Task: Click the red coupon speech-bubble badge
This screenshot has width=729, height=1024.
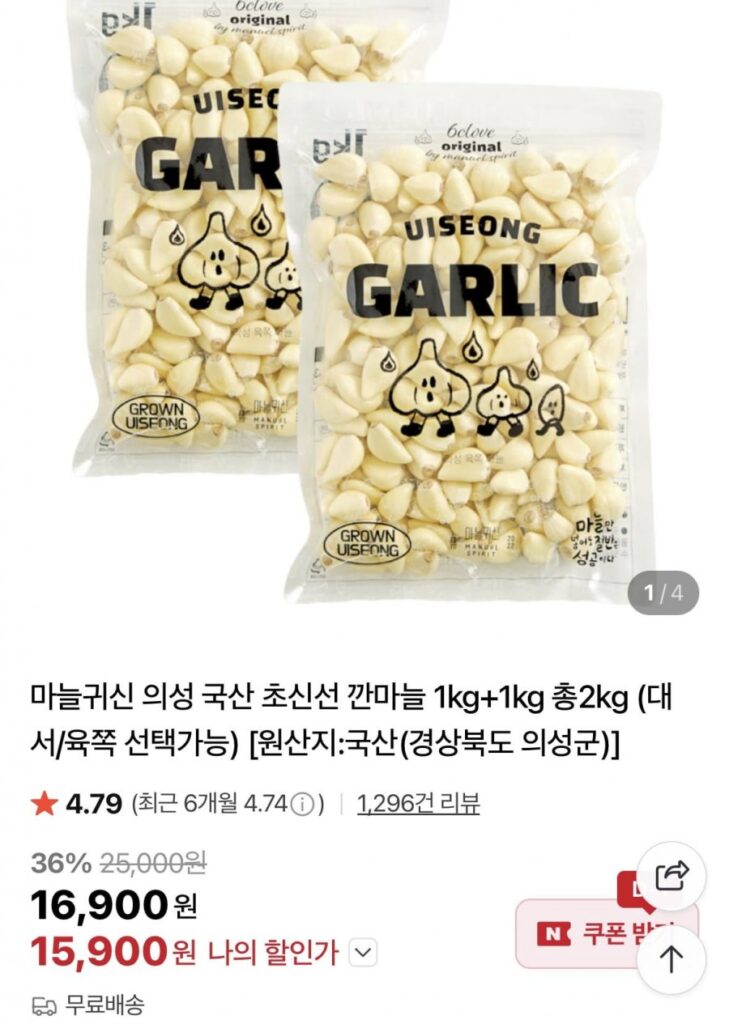Action: pos(630,884)
